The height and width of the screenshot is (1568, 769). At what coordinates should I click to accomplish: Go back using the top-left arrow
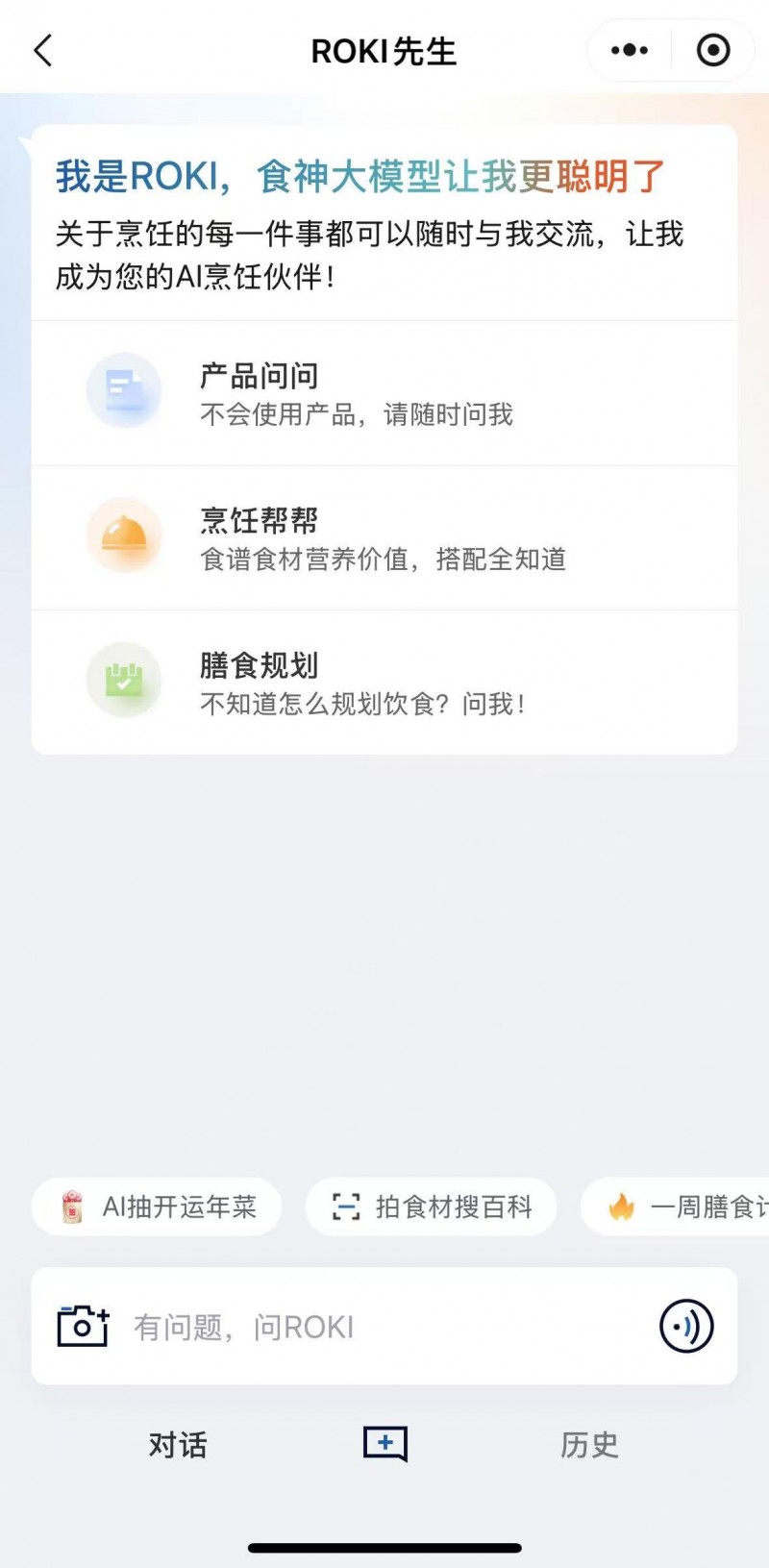(43, 51)
